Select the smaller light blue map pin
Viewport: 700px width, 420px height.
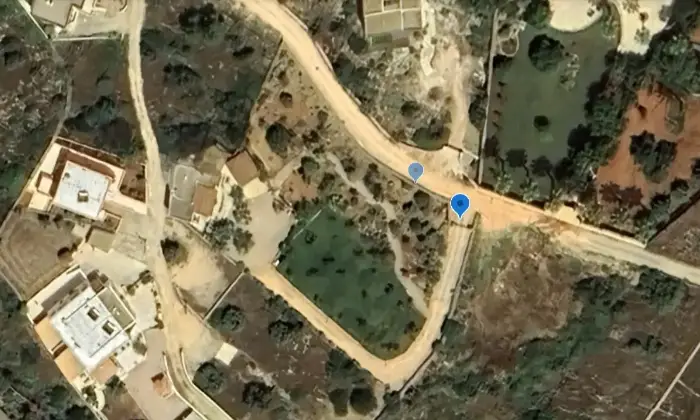pyautogui.click(x=416, y=172)
